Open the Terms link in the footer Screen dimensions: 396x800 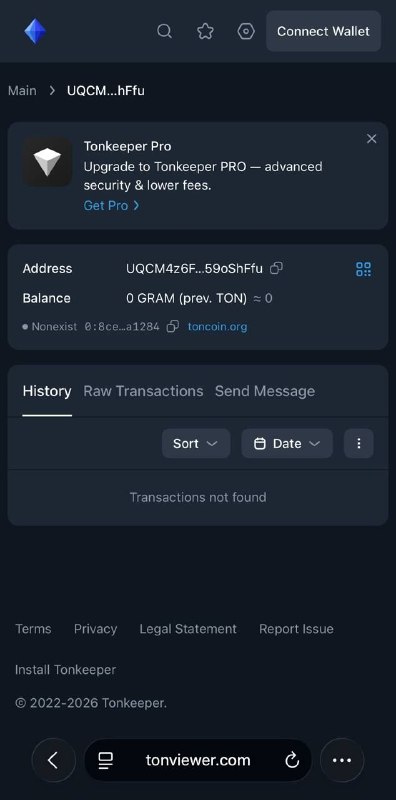click(x=33, y=629)
